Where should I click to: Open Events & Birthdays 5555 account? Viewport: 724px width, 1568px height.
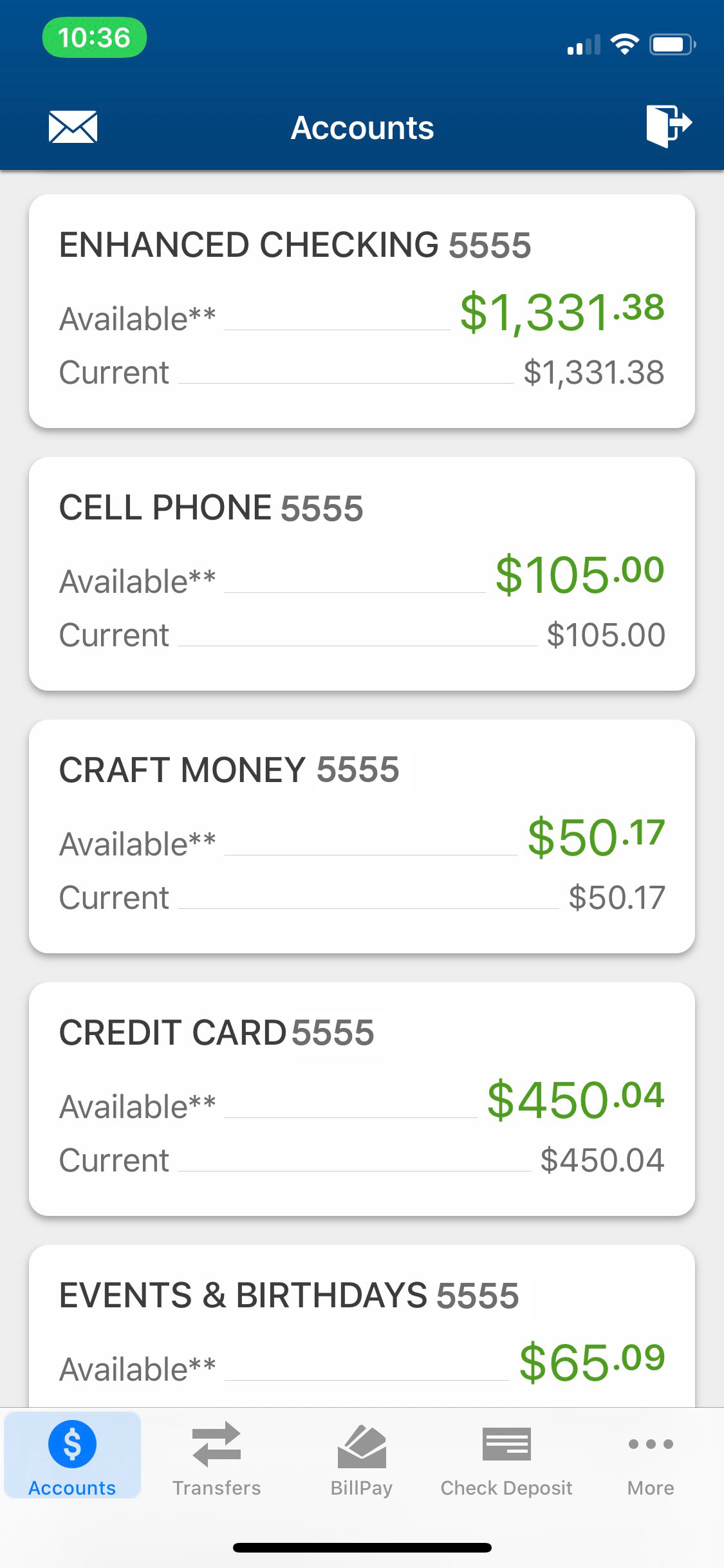[x=362, y=1326]
